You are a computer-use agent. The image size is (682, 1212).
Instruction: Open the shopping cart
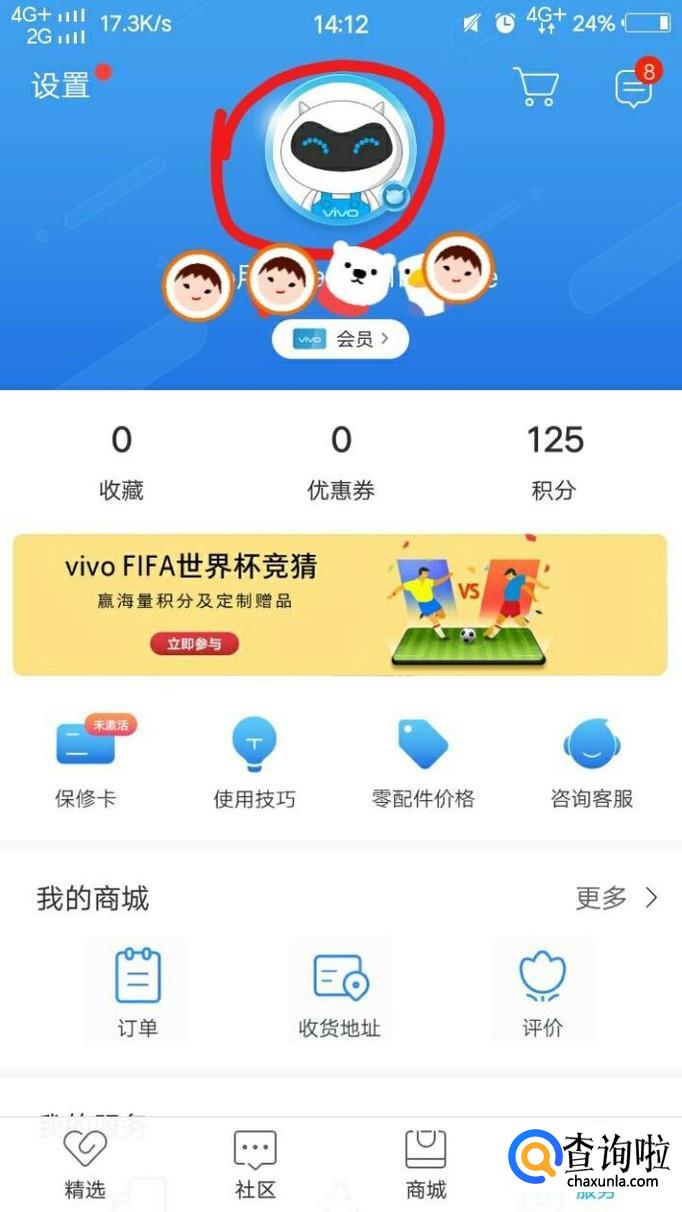pyautogui.click(x=535, y=87)
